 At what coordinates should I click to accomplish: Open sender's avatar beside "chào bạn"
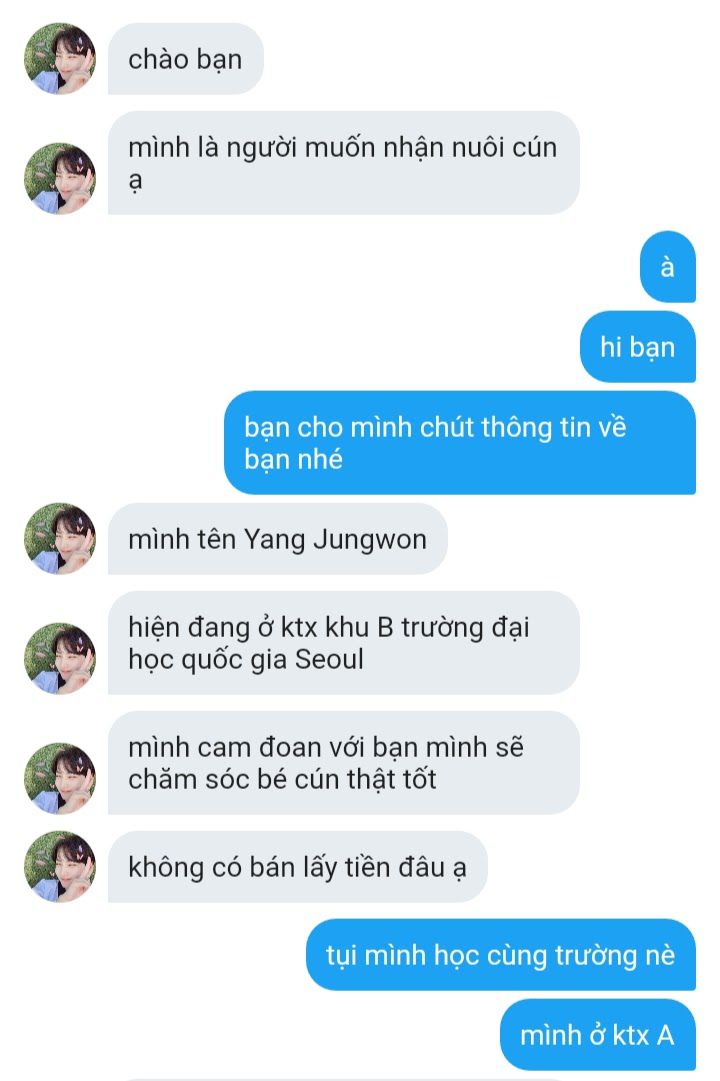[59, 59]
